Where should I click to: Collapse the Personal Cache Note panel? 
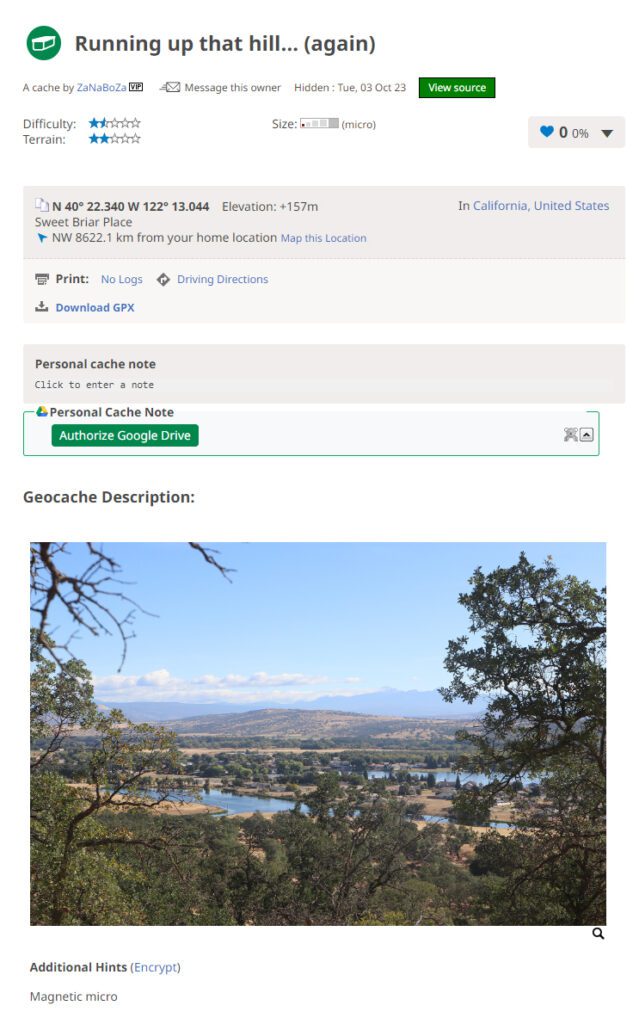click(587, 435)
